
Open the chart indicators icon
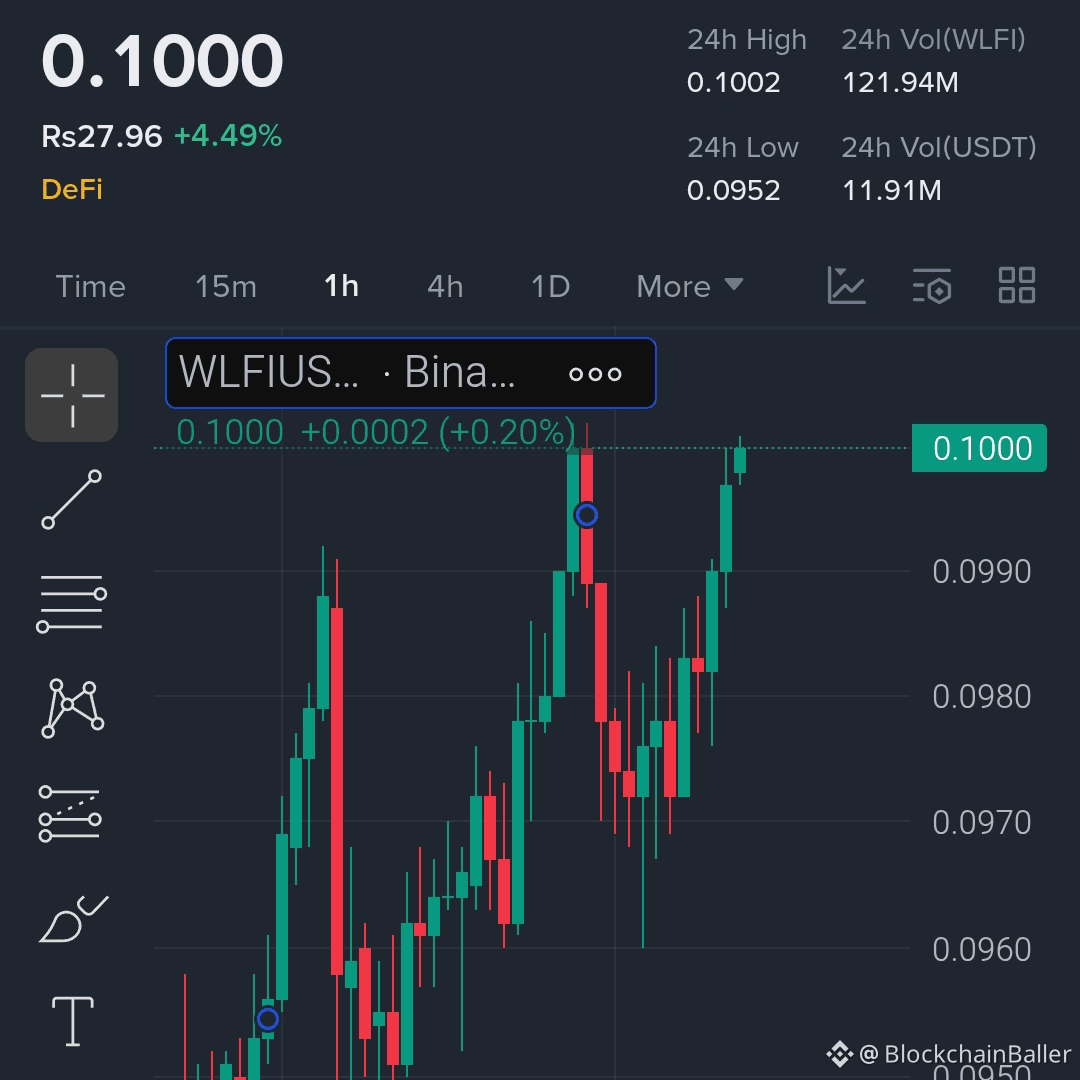pyautogui.click(x=846, y=286)
